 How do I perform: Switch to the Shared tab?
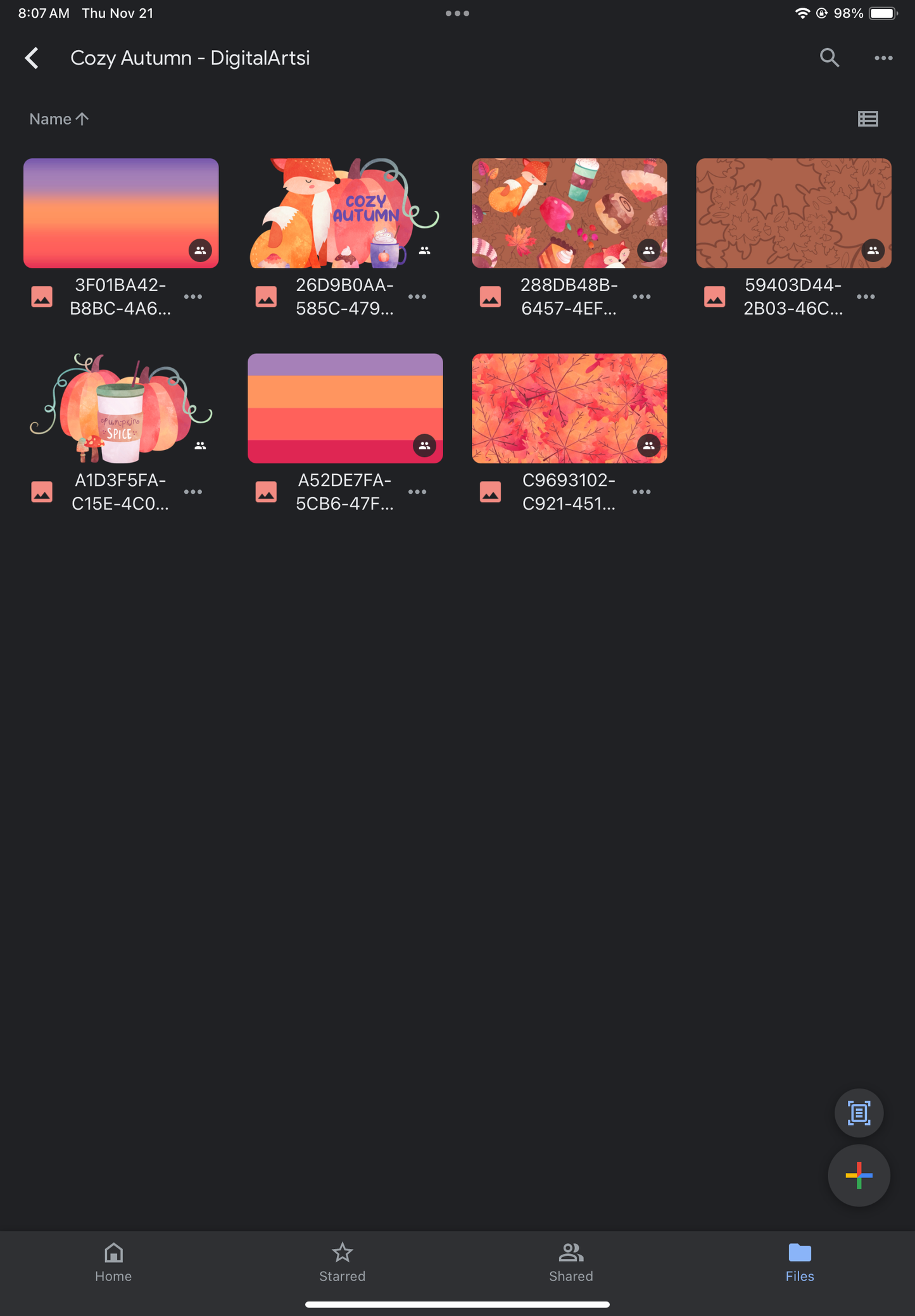(x=571, y=1262)
